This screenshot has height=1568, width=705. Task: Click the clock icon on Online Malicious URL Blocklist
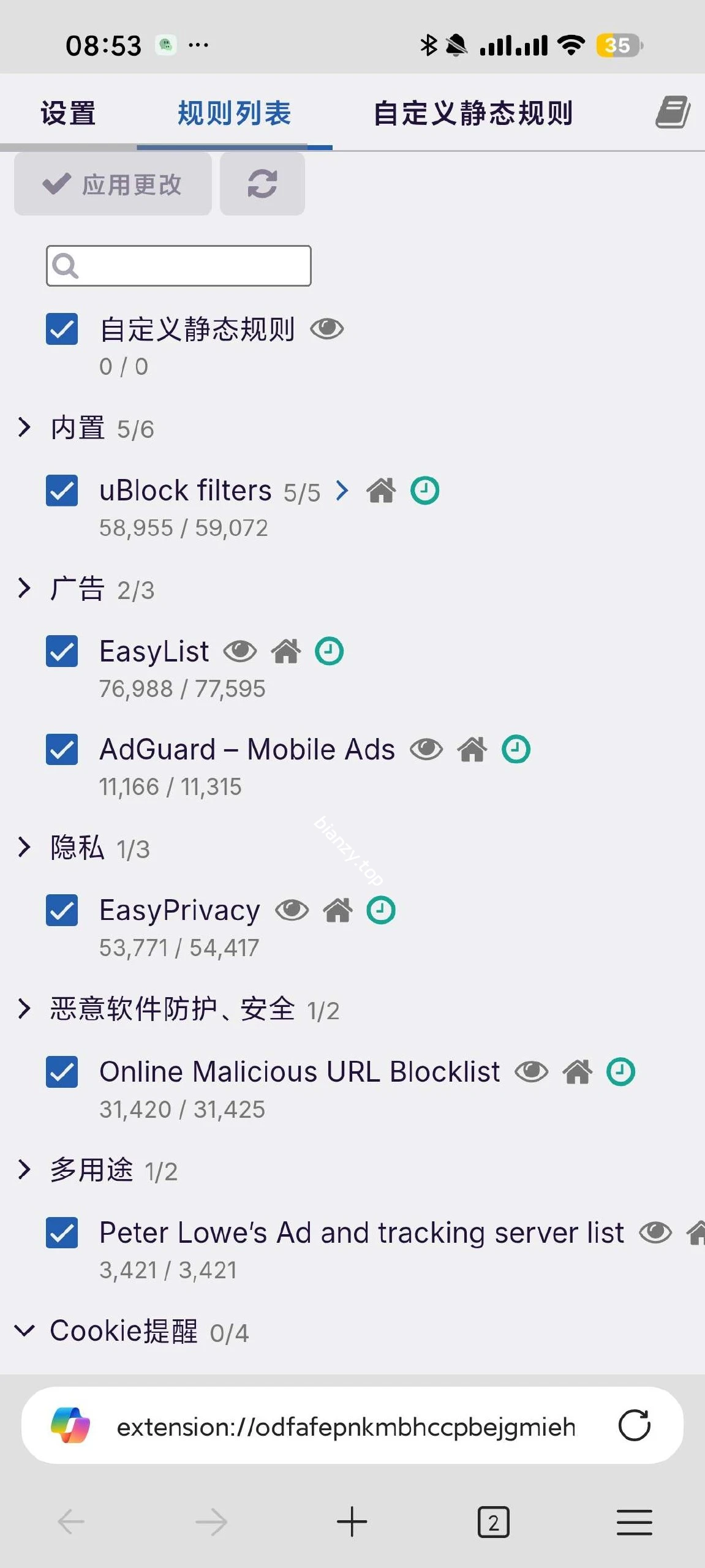[620, 1072]
